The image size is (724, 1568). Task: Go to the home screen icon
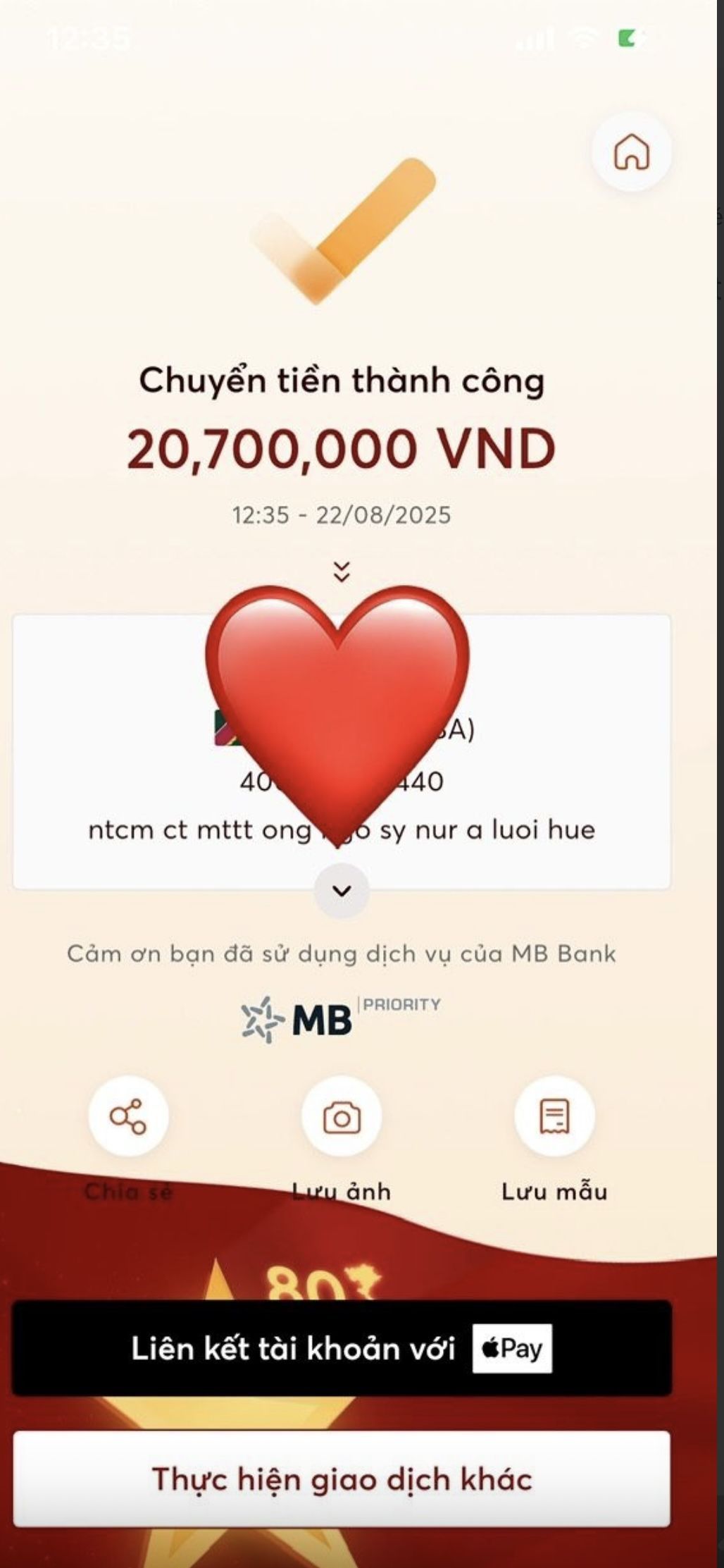point(631,152)
